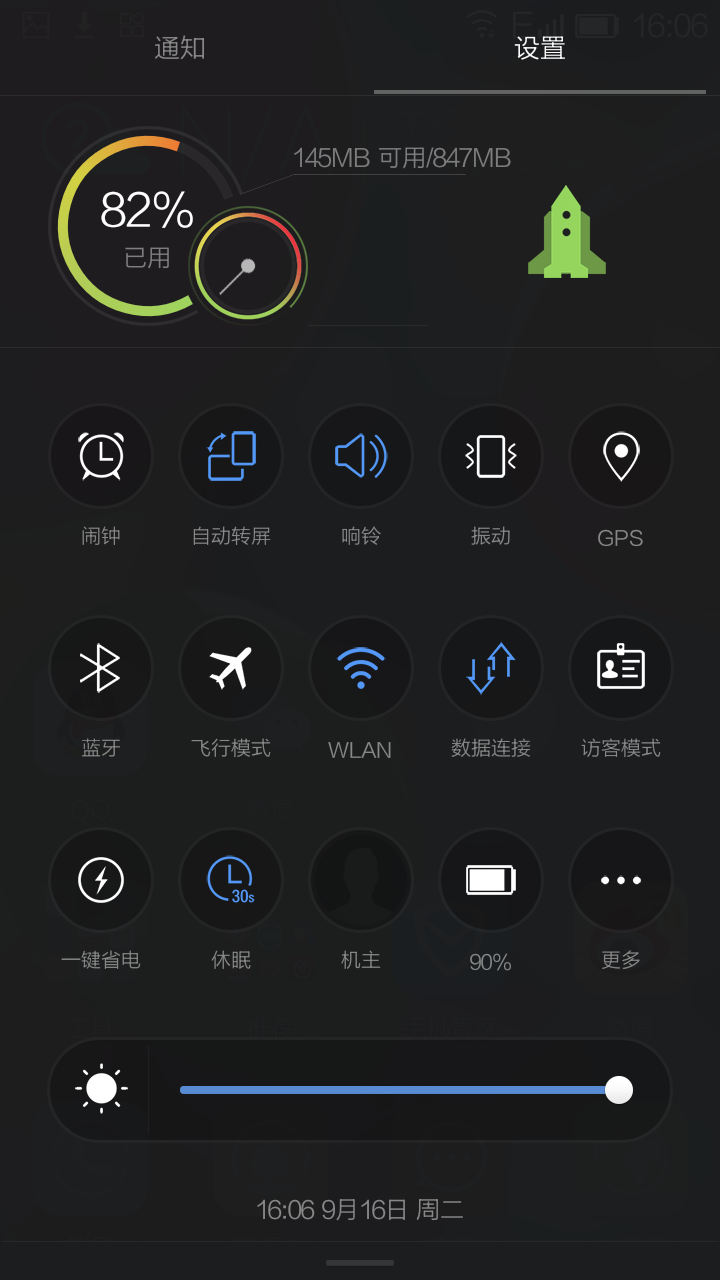Tap the brightness sun icon
Viewport: 720px width, 1280px height.
101,1089
